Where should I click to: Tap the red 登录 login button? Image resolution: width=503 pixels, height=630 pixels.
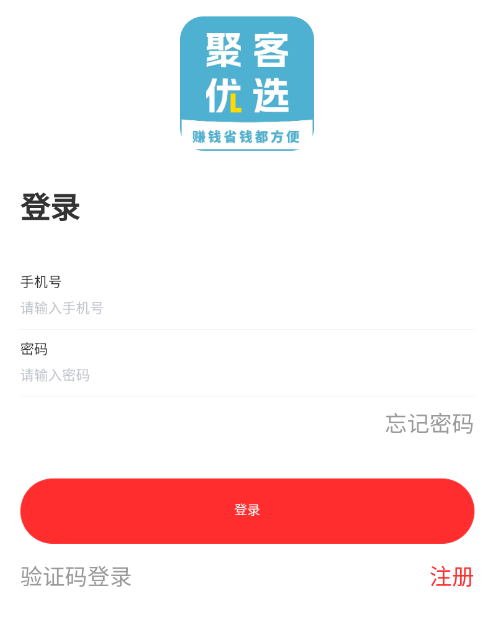(x=247, y=511)
